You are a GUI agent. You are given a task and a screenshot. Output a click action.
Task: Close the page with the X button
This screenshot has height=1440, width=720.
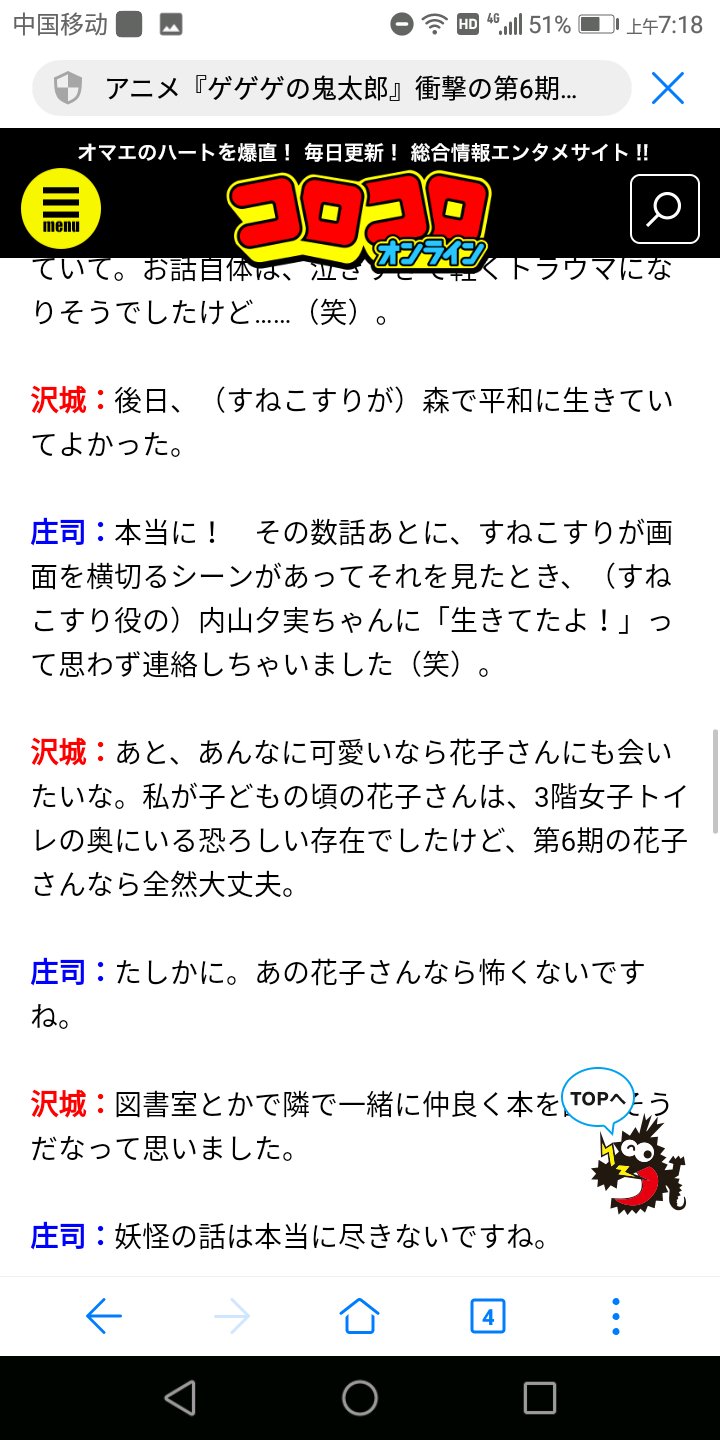(x=667, y=89)
